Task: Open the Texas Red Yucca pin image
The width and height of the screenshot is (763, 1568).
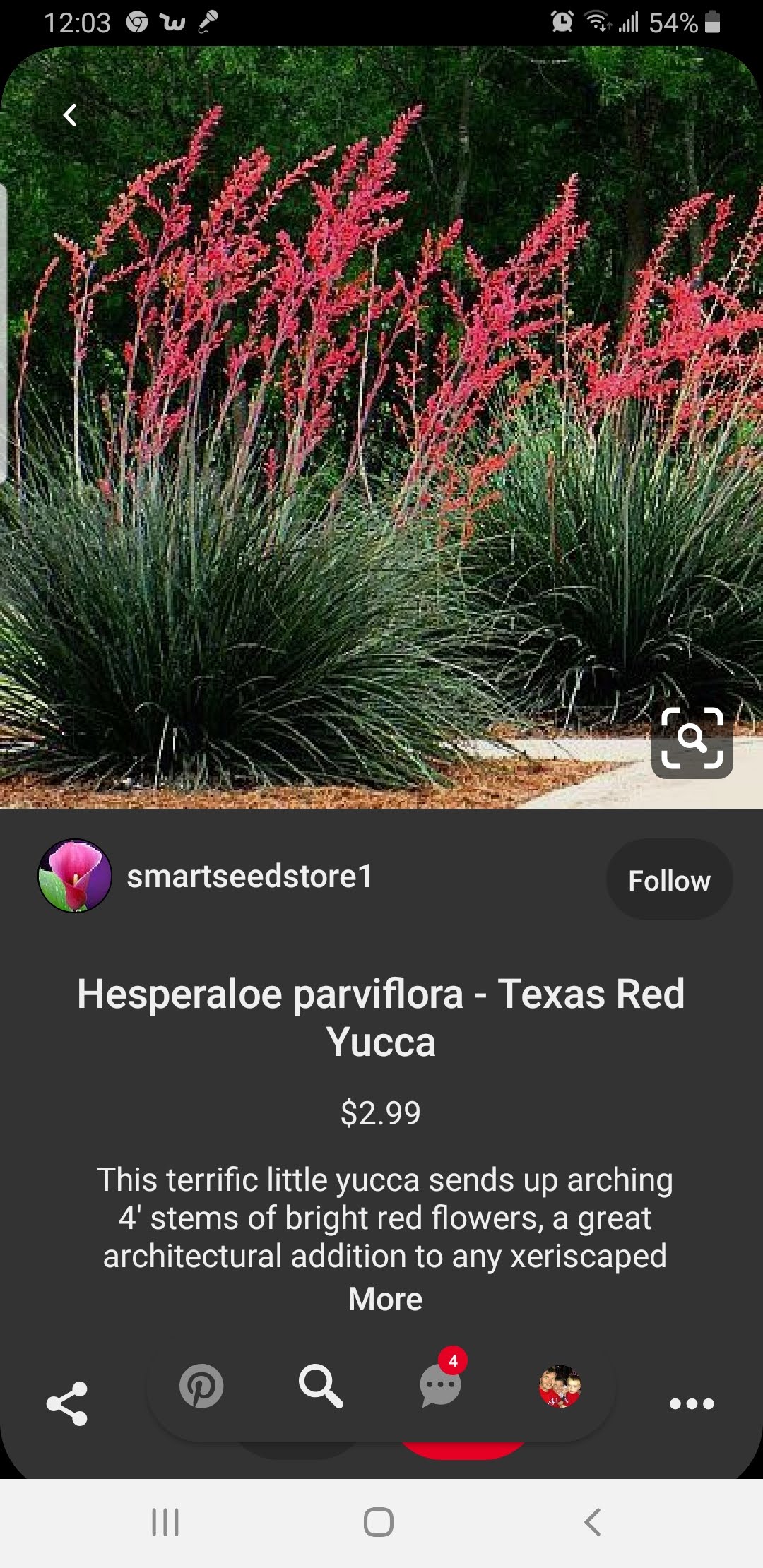Action: pyautogui.click(x=381, y=424)
